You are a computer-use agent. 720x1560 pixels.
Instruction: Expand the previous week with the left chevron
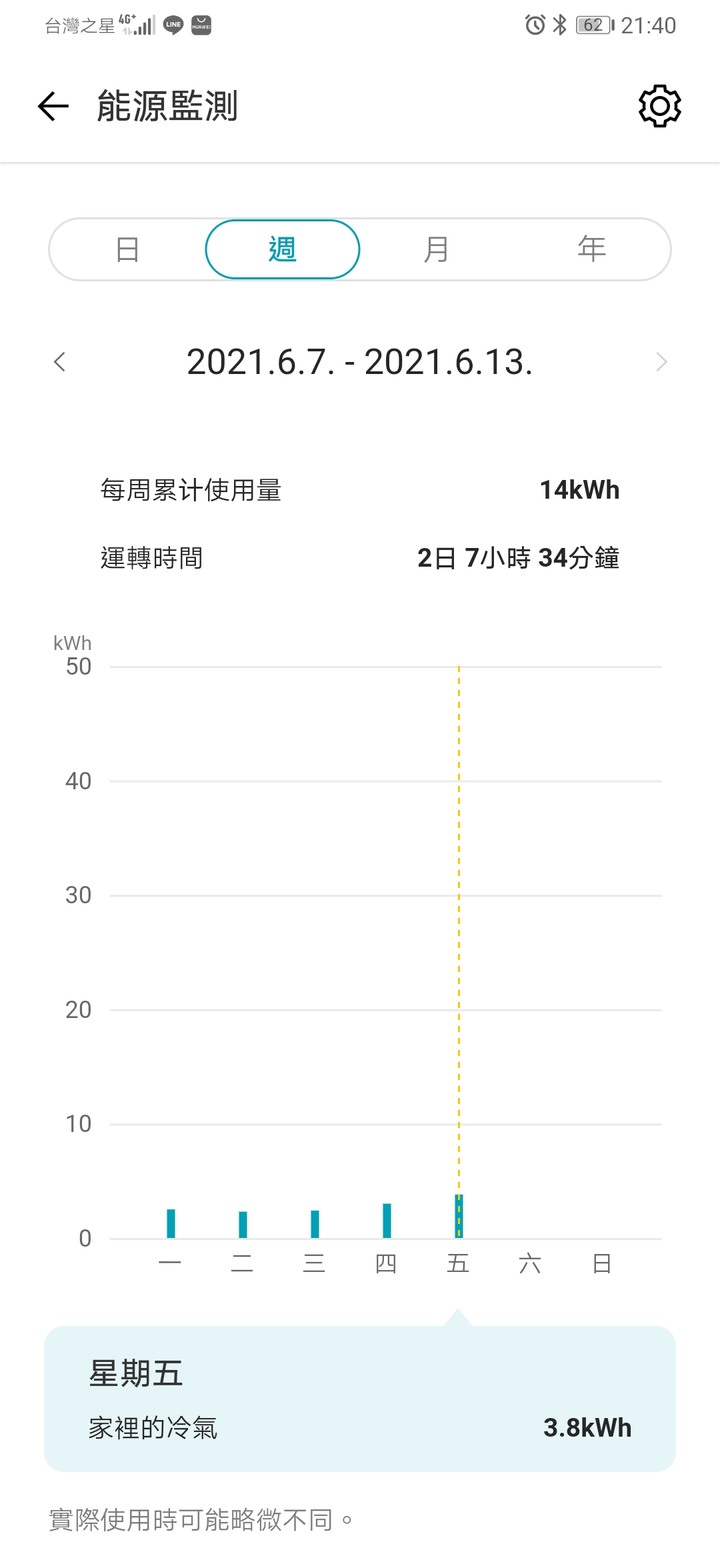click(x=59, y=361)
